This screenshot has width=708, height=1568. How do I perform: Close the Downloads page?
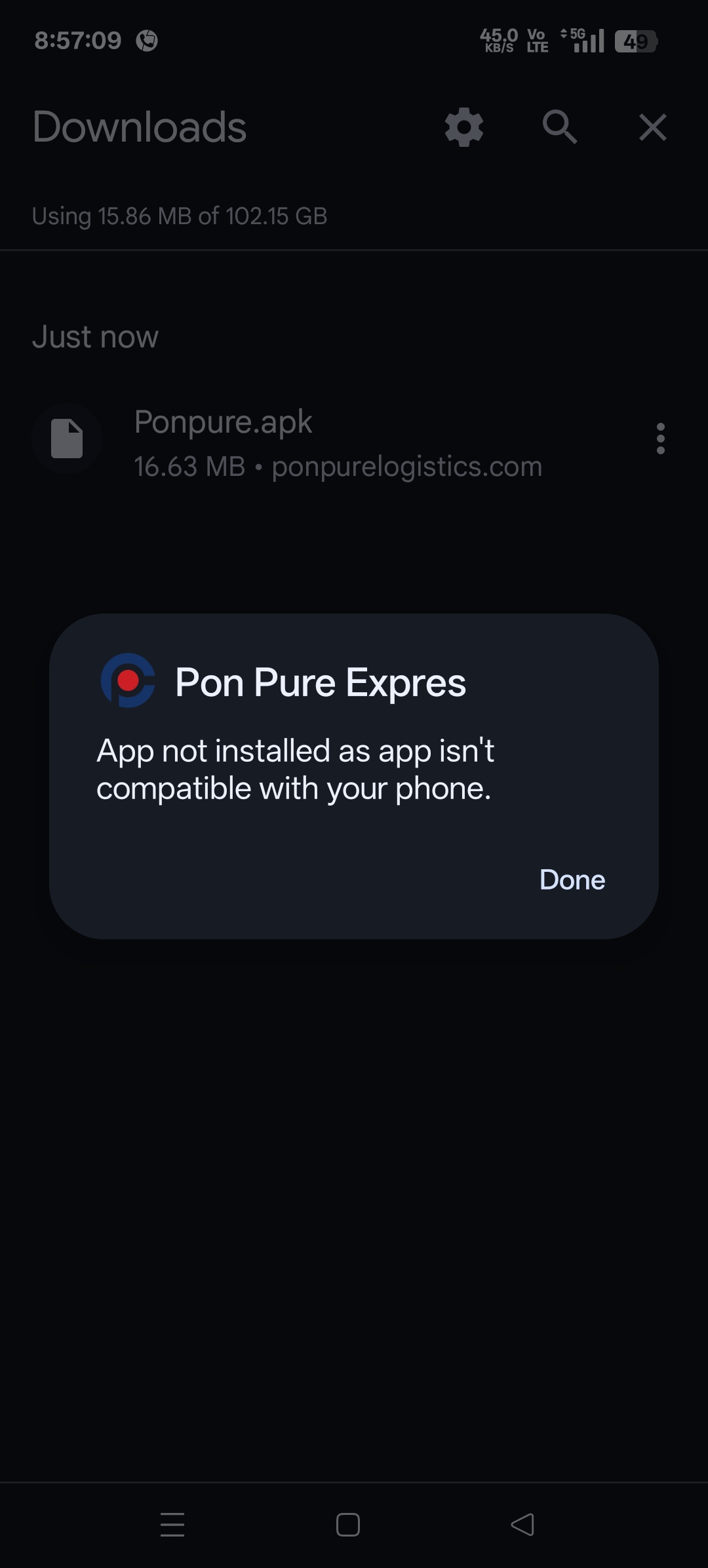tap(652, 127)
